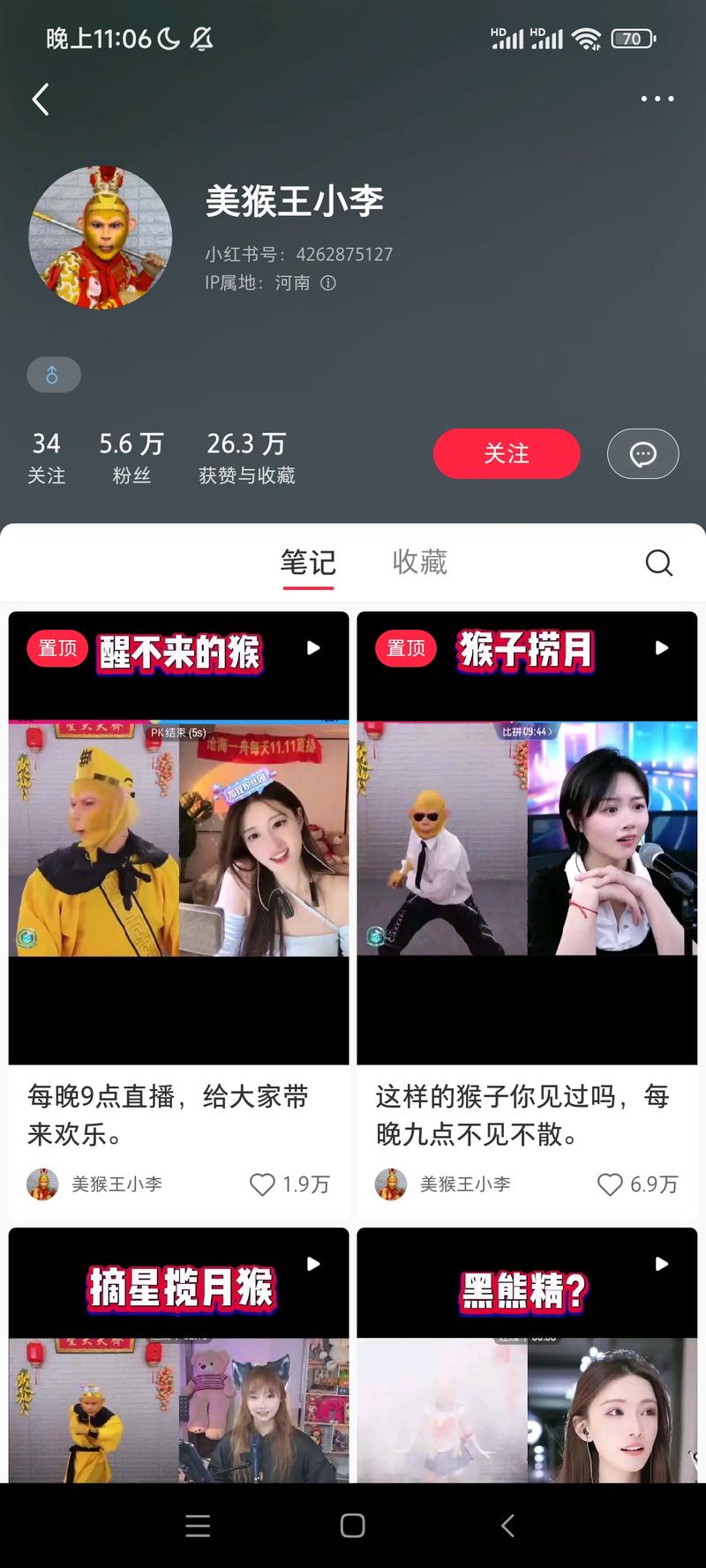This screenshot has width=706, height=1568.
Task: Stay on the 笔记 tab
Action: pyautogui.click(x=307, y=562)
